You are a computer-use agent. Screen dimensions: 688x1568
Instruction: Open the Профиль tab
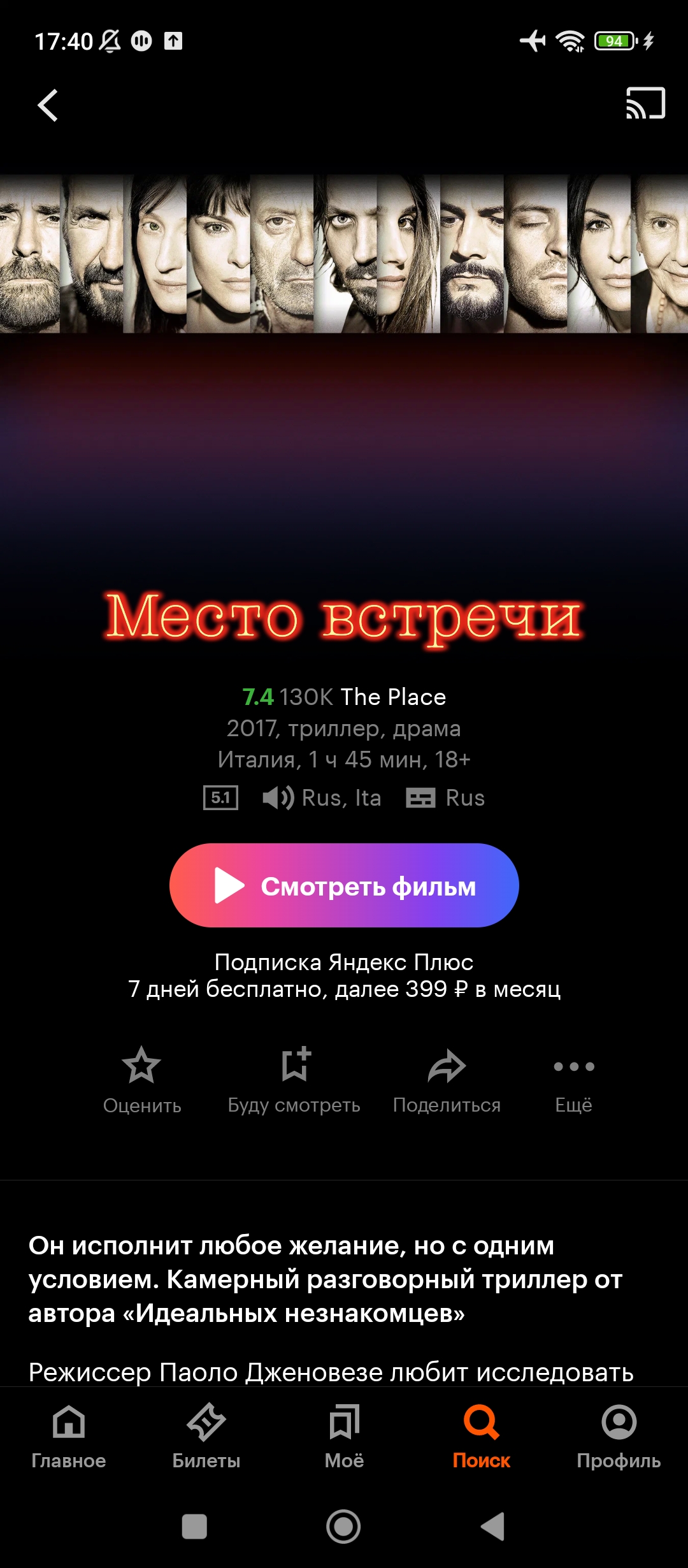pyautogui.click(x=619, y=1437)
